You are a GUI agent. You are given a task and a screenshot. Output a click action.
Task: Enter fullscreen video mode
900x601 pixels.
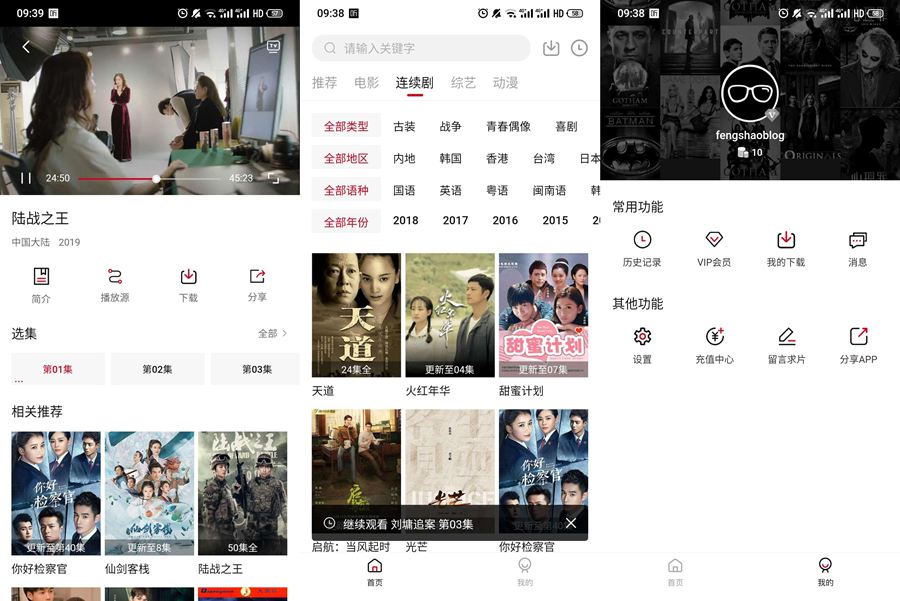(x=274, y=178)
